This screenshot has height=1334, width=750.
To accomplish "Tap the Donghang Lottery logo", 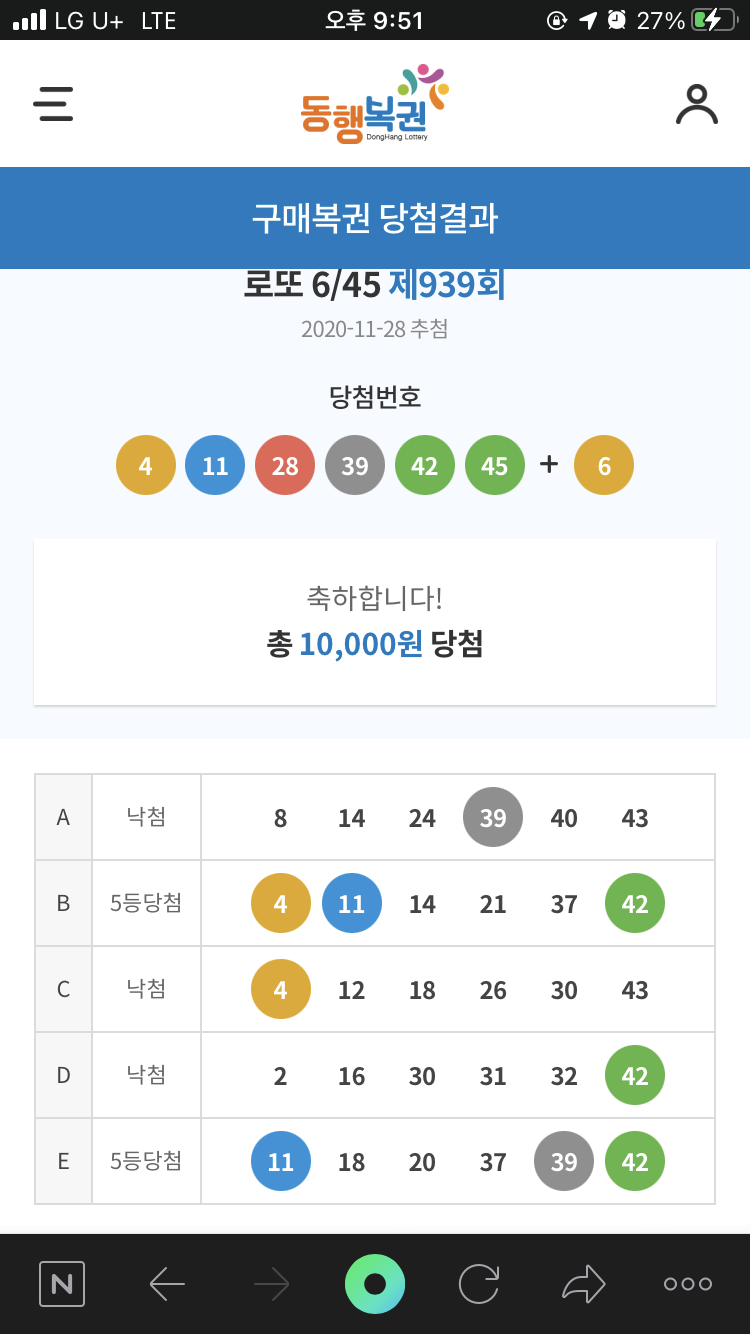I will (x=374, y=104).
